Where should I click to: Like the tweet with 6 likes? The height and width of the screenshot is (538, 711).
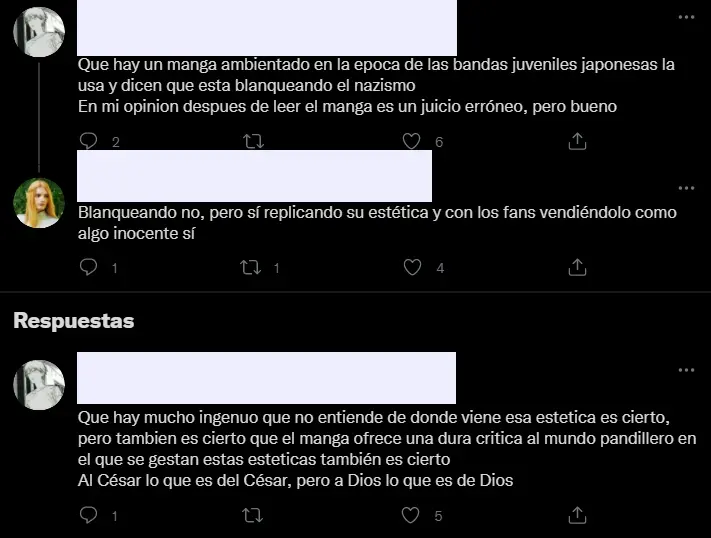(x=411, y=142)
